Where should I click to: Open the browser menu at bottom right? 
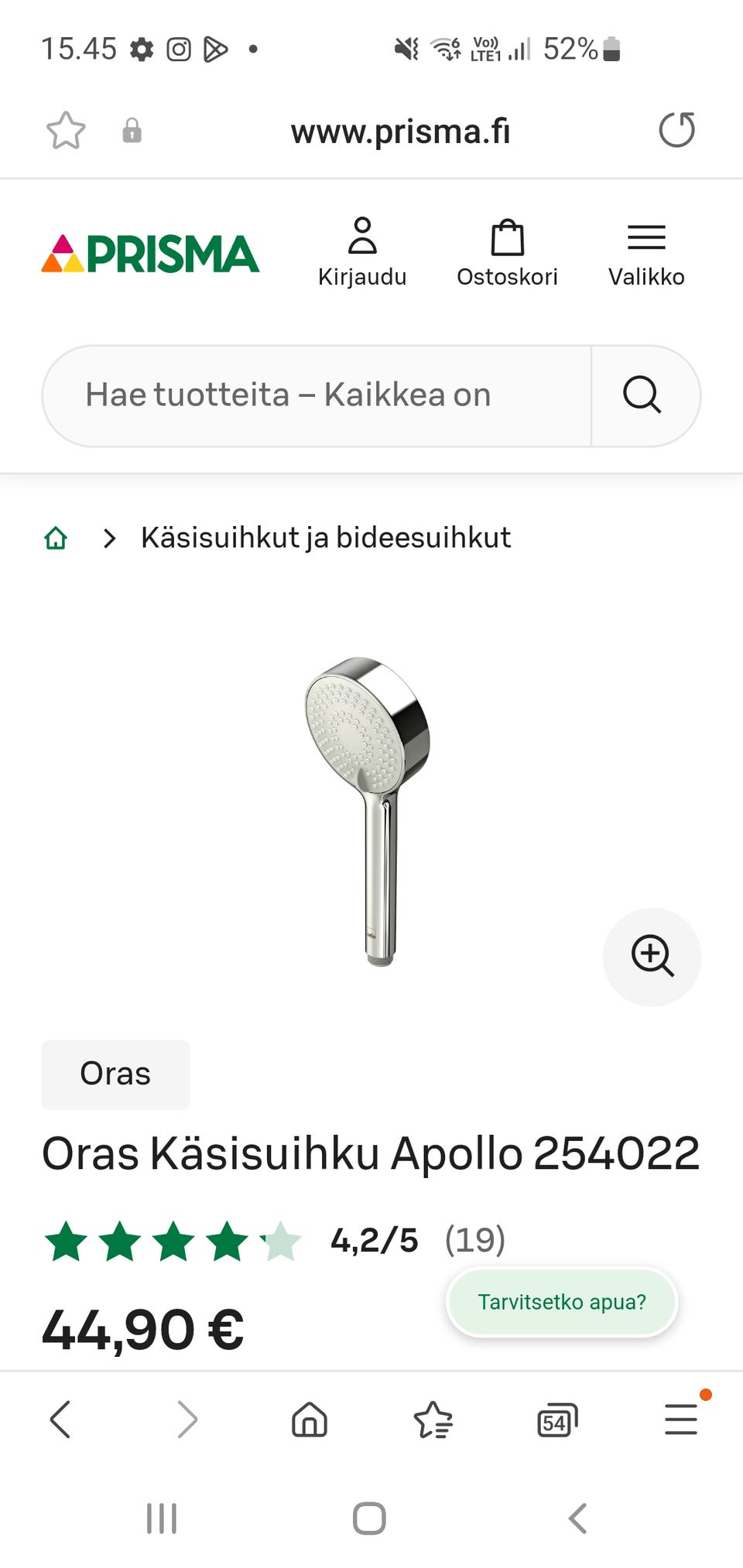coord(680,1419)
